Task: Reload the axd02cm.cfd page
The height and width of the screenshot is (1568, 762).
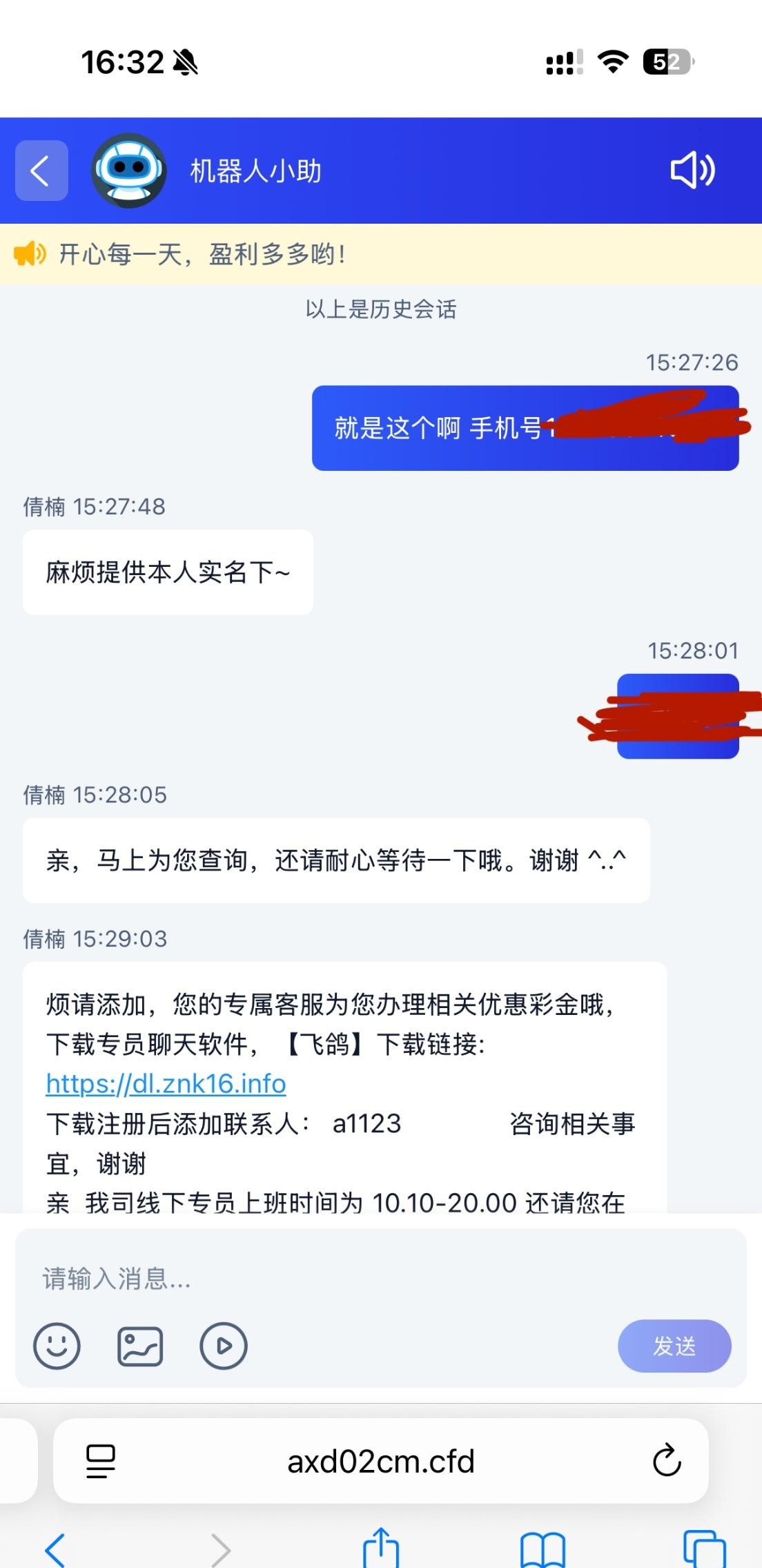Action: click(667, 1461)
